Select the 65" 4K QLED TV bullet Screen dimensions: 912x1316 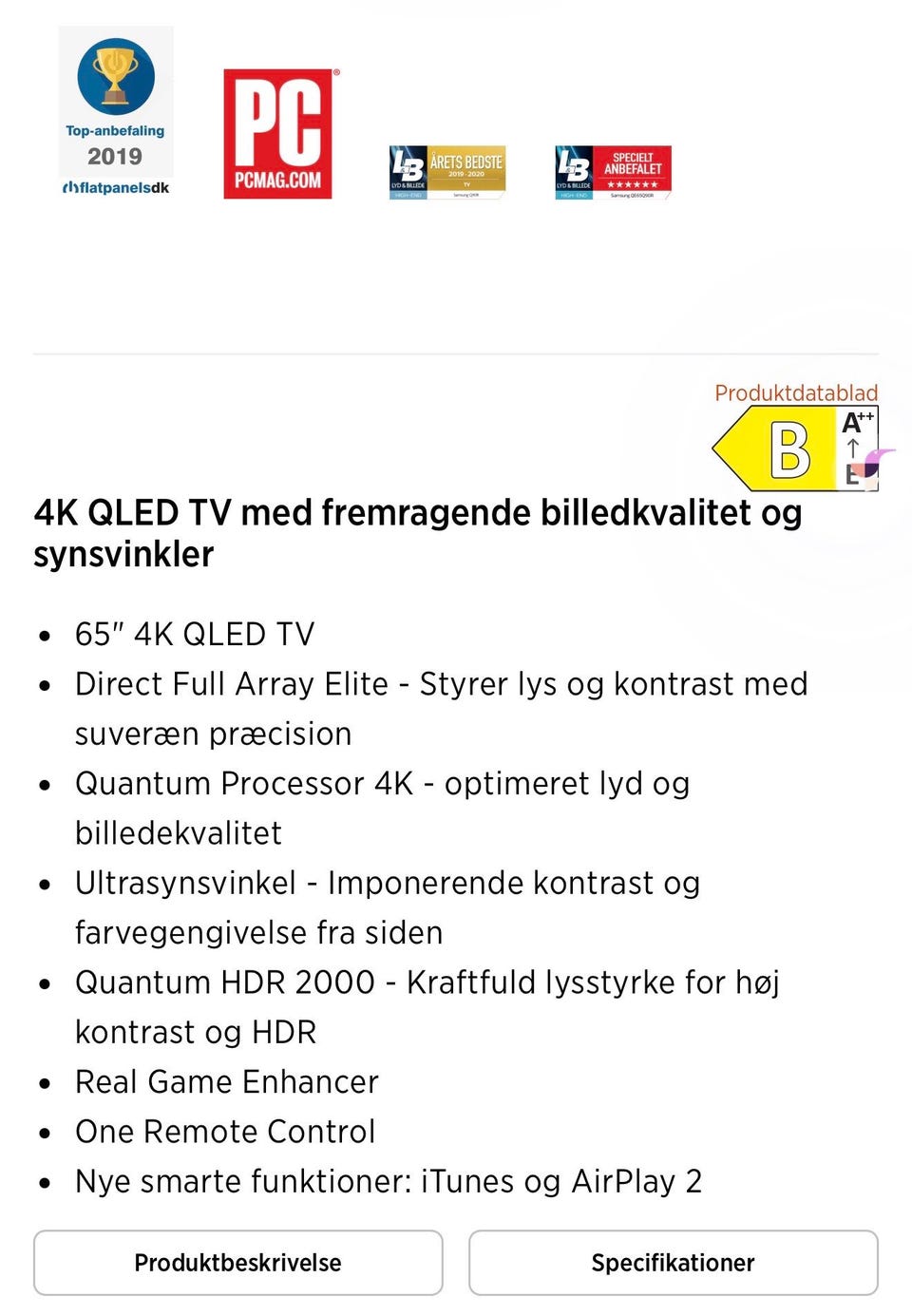tap(195, 634)
